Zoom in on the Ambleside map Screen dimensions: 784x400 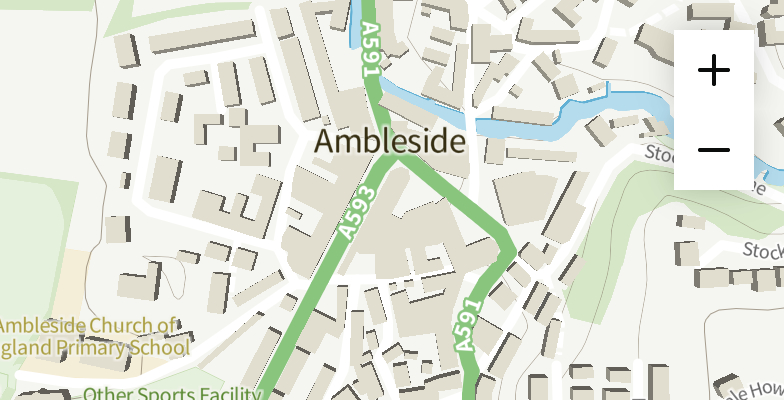pyautogui.click(x=714, y=71)
